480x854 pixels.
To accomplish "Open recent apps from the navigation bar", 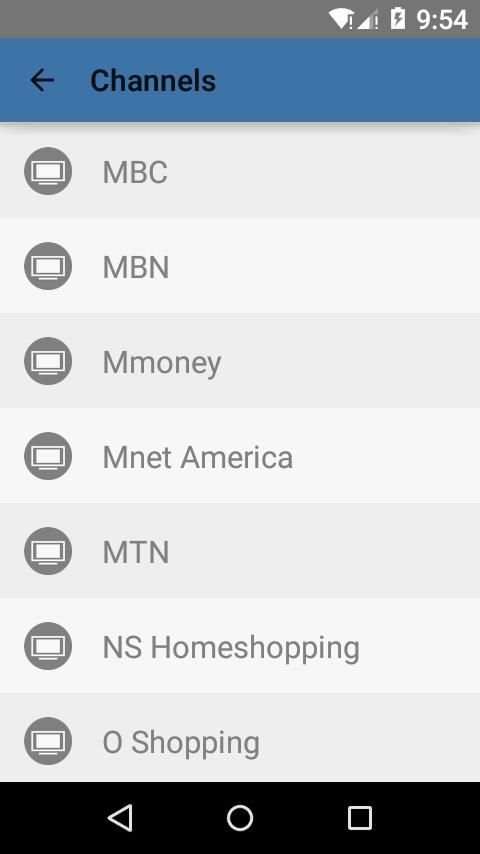I will 360,818.
